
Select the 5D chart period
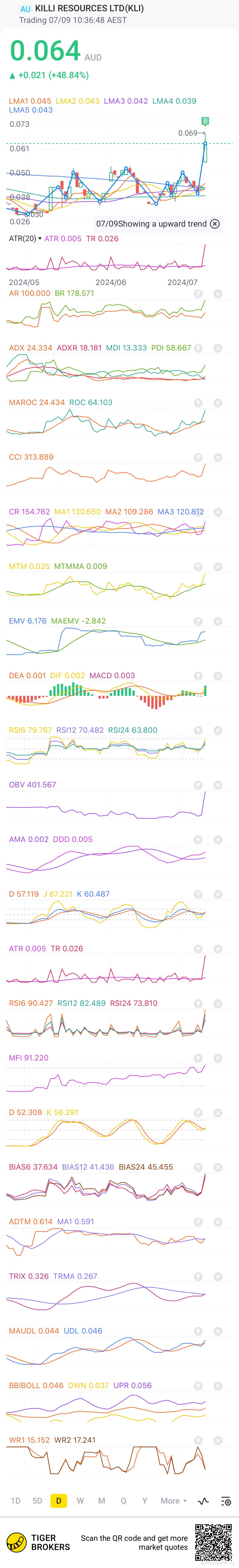pyautogui.click(x=37, y=1500)
